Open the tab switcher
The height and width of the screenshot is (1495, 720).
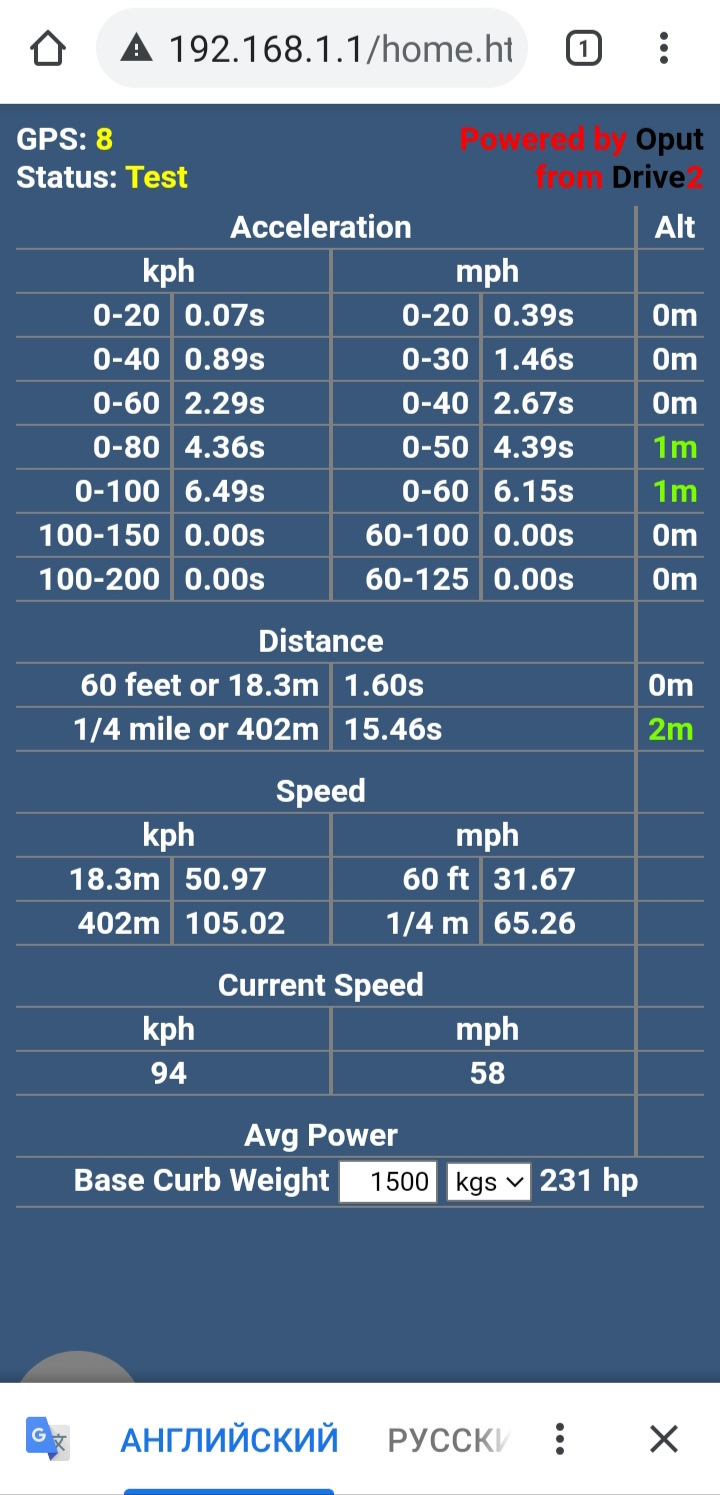point(584,48)
